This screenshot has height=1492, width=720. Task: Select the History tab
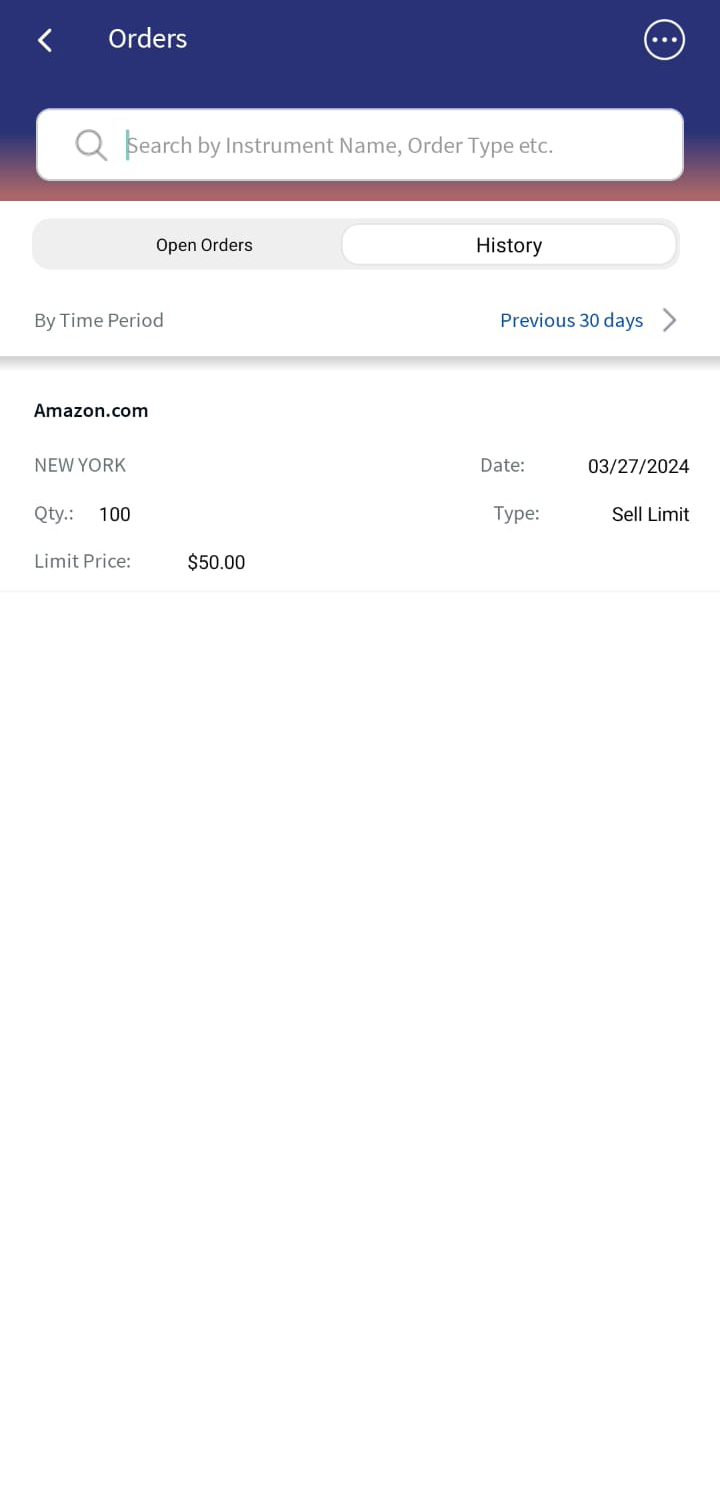click(509, 245)
